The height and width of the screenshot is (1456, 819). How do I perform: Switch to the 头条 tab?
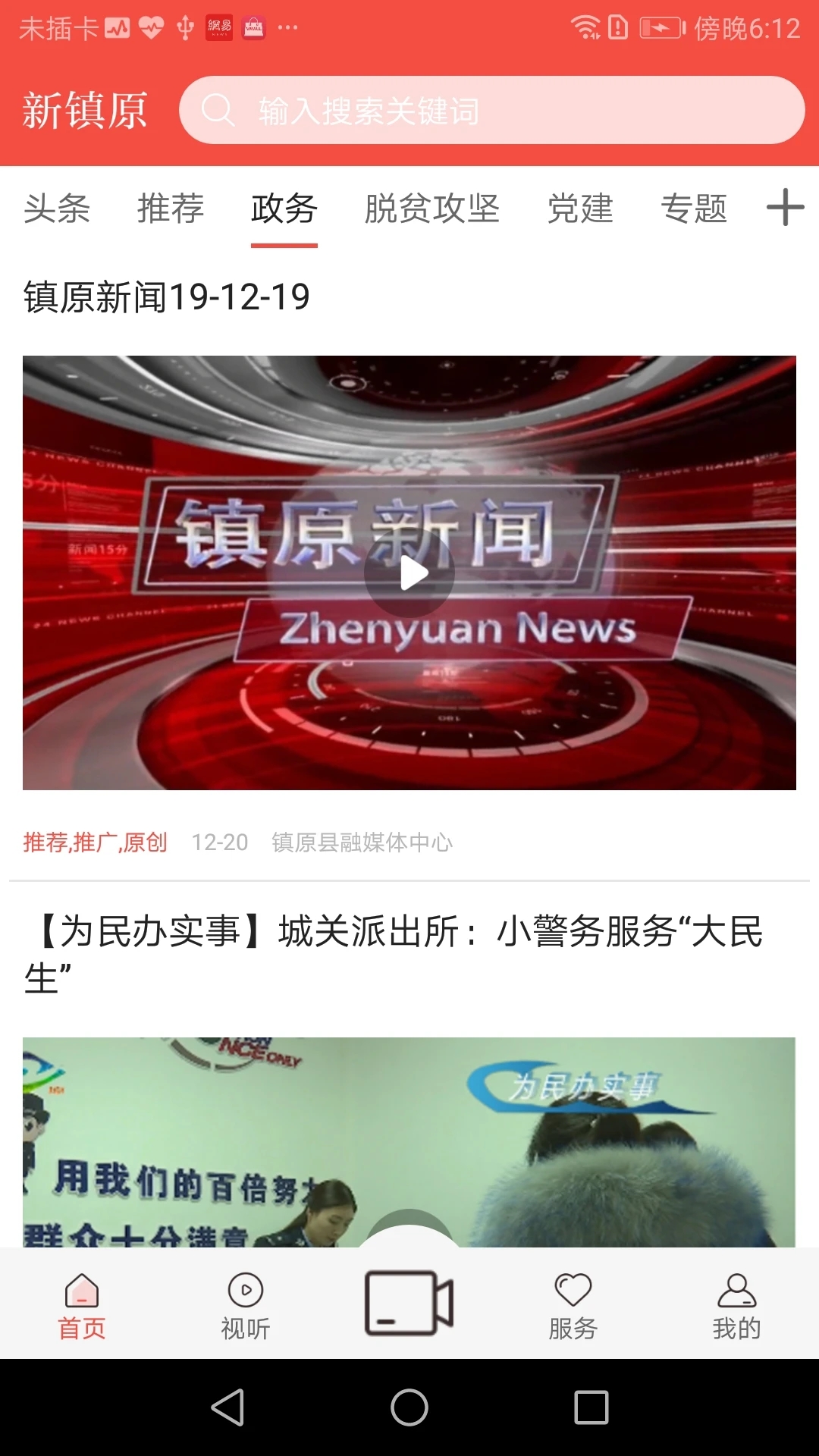click(x=57, y=209)
